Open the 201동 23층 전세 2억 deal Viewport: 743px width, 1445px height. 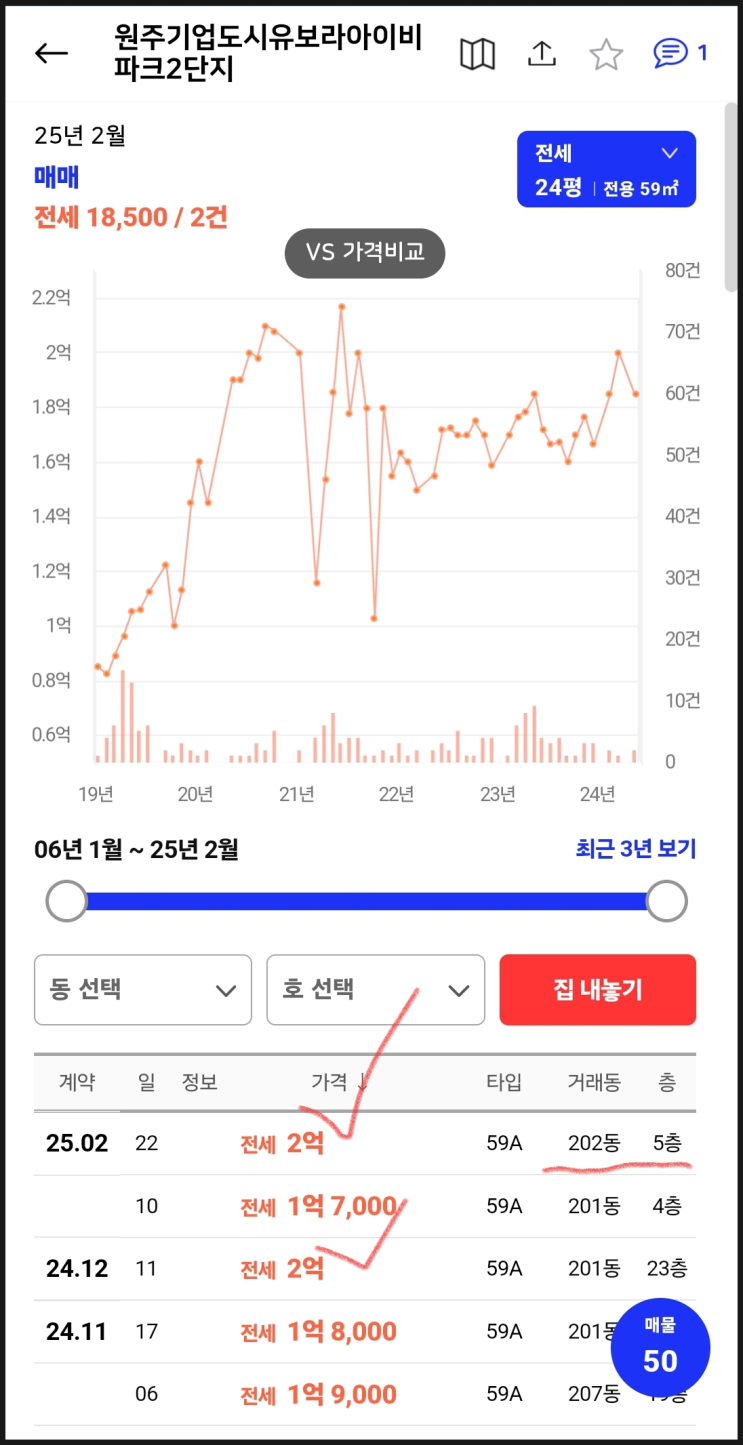click(365, 1269)
